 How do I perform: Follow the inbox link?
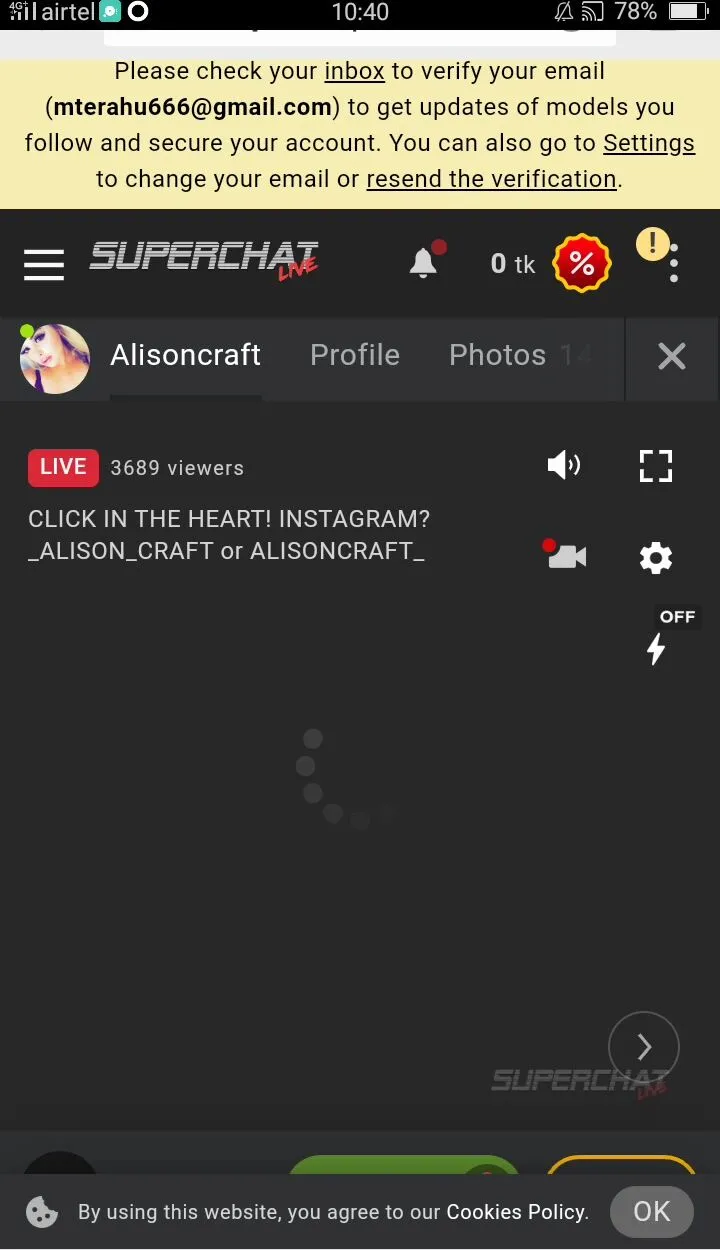354,71
